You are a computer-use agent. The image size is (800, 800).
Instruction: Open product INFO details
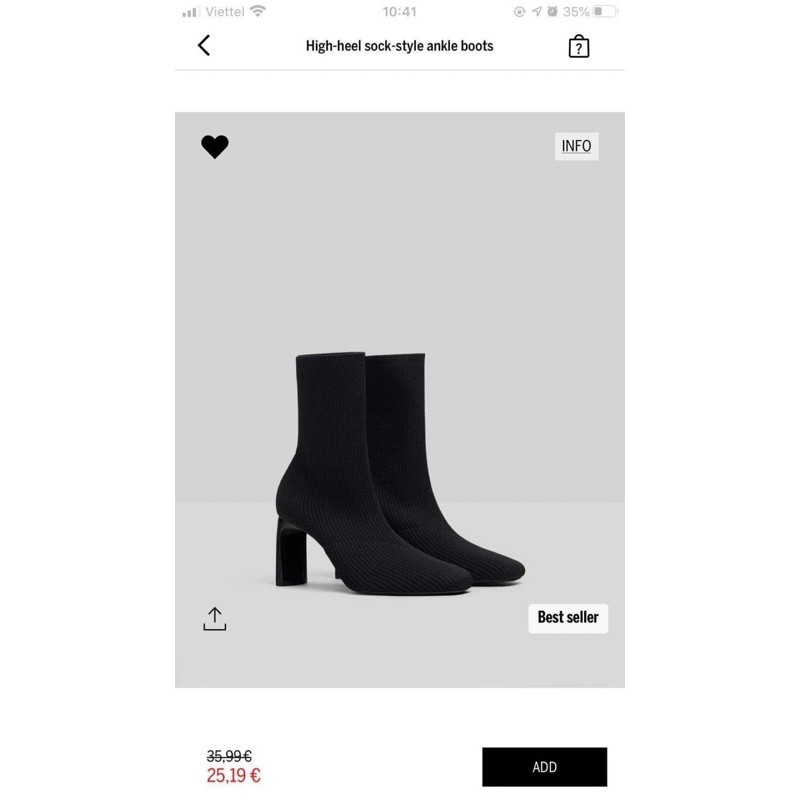click(x=576, y=146)
